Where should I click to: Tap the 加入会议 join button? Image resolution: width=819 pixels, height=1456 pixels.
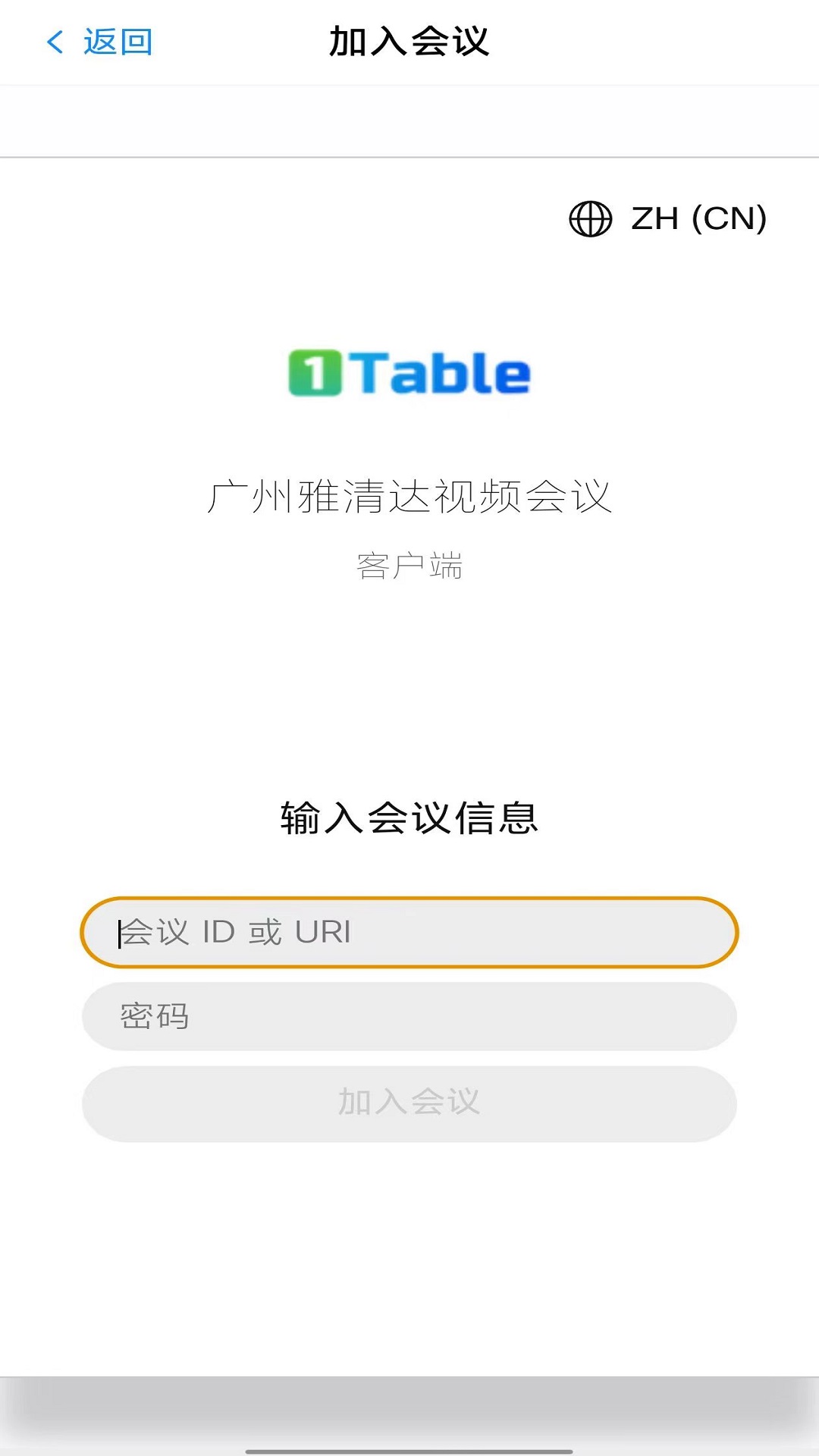(409, 1103)
